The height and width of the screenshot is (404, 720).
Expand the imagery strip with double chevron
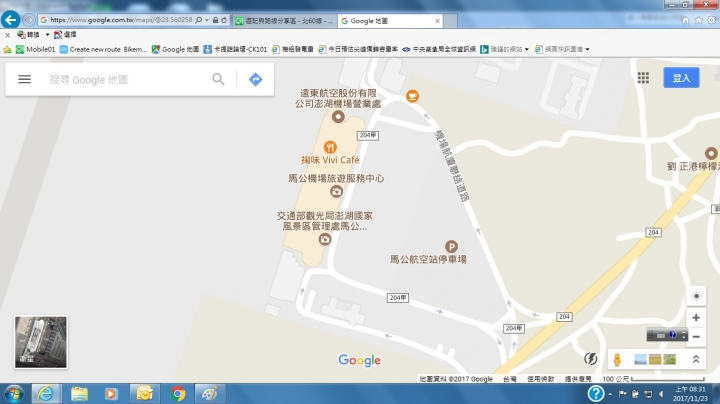pyautogui.click(x=697, y=359)
